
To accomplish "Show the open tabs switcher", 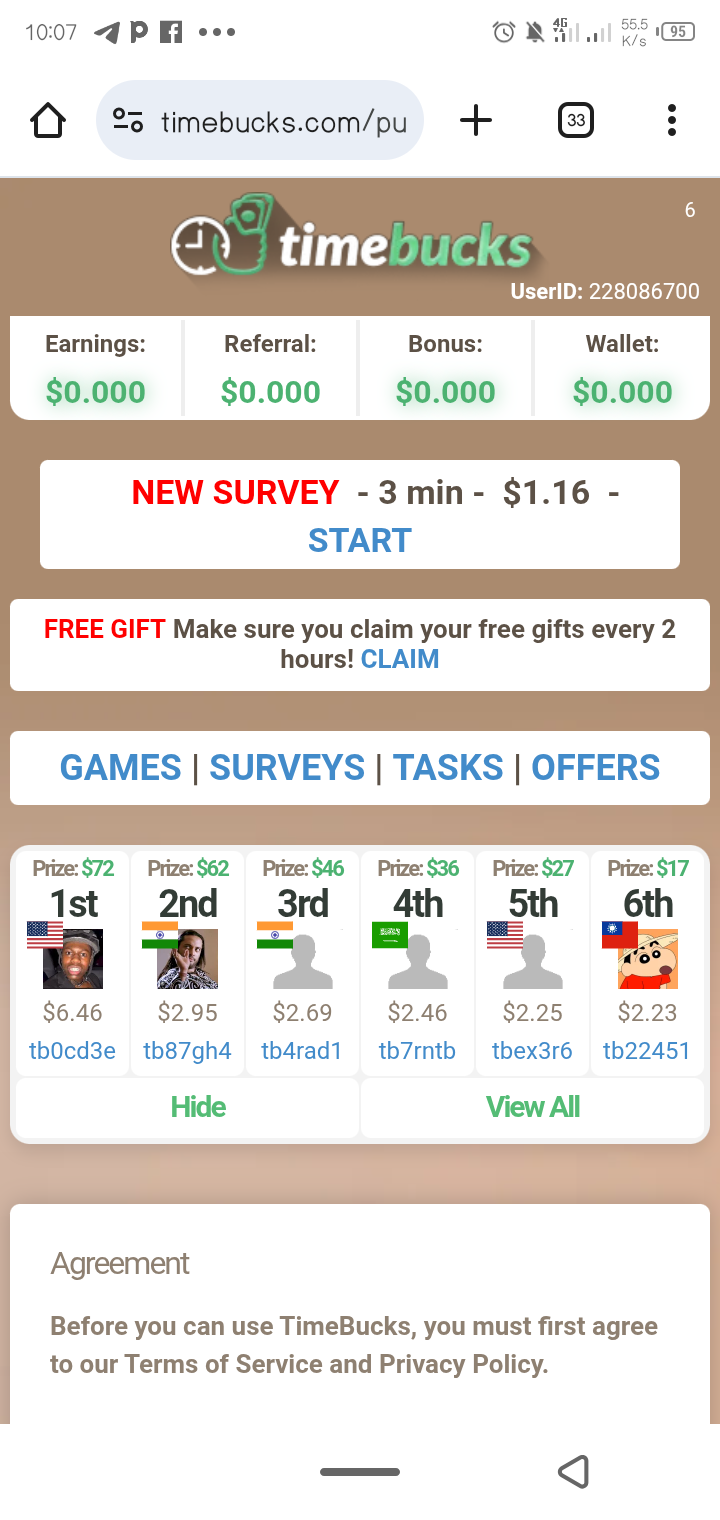I will pyautogui.click(x=575, y=121).
